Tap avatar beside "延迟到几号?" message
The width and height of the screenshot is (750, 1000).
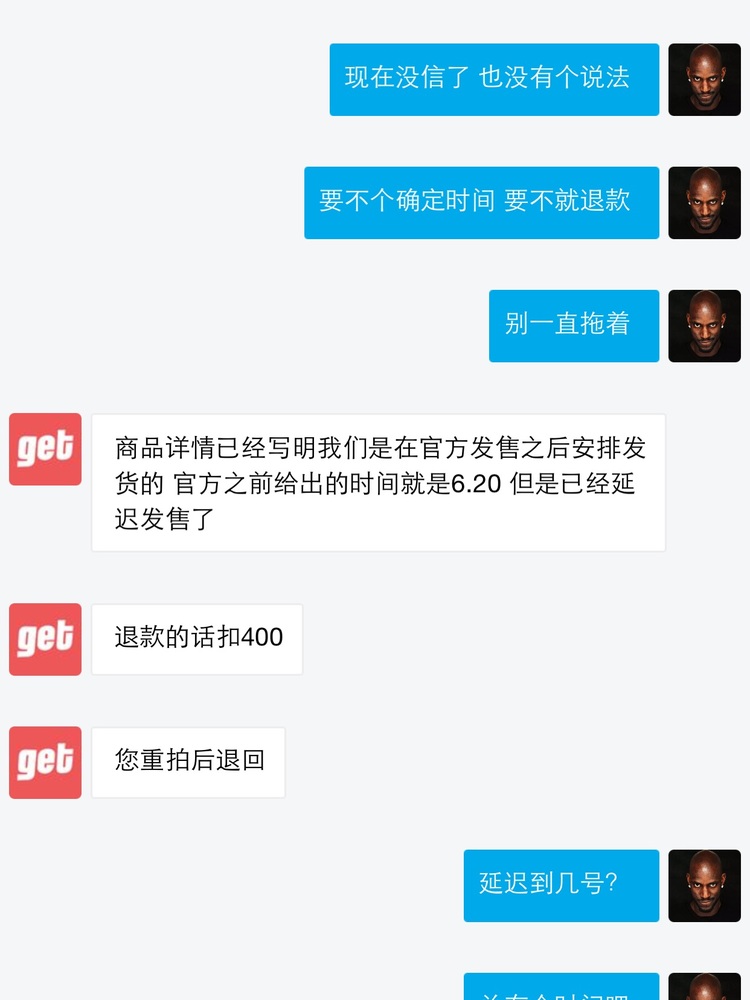(x=704, y=885)
